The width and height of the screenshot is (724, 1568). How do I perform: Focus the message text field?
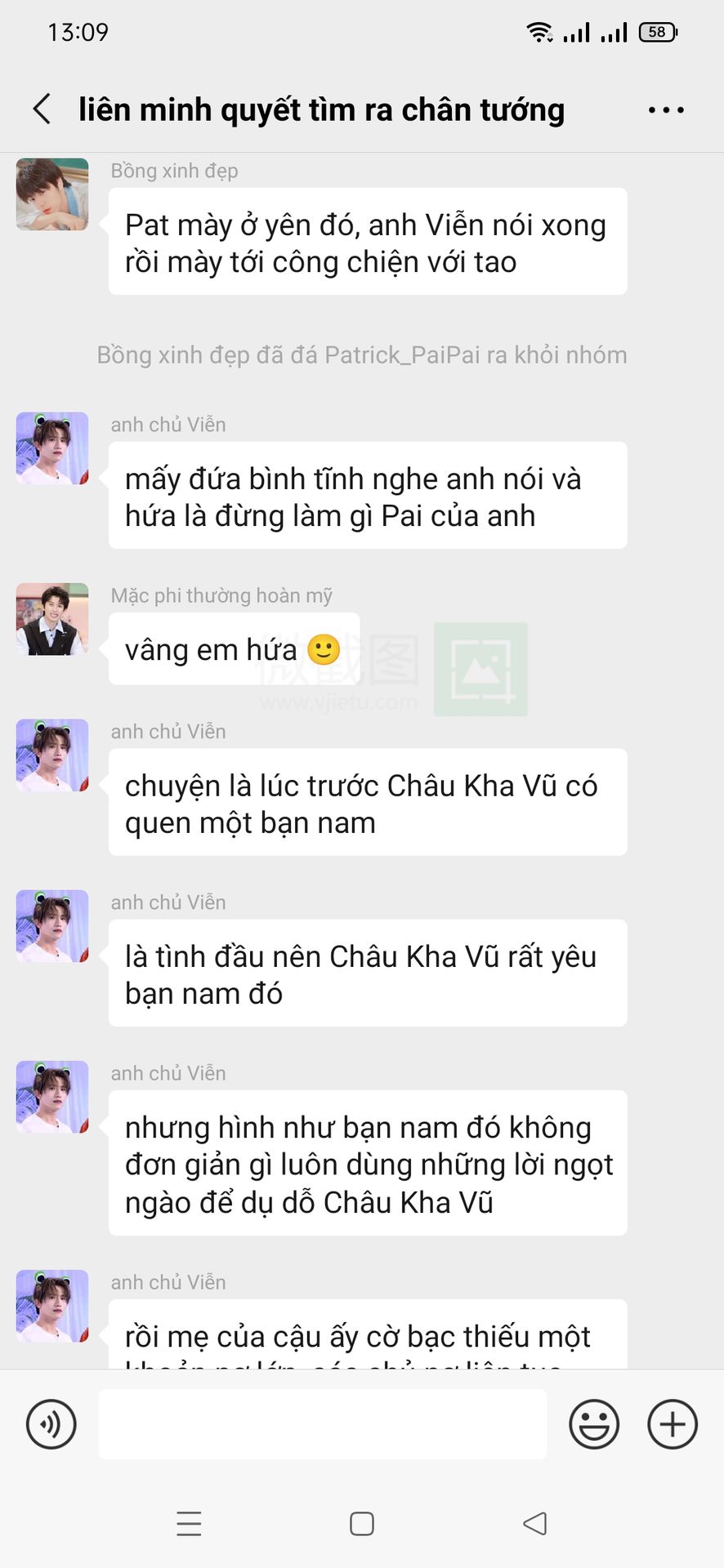322,1424
